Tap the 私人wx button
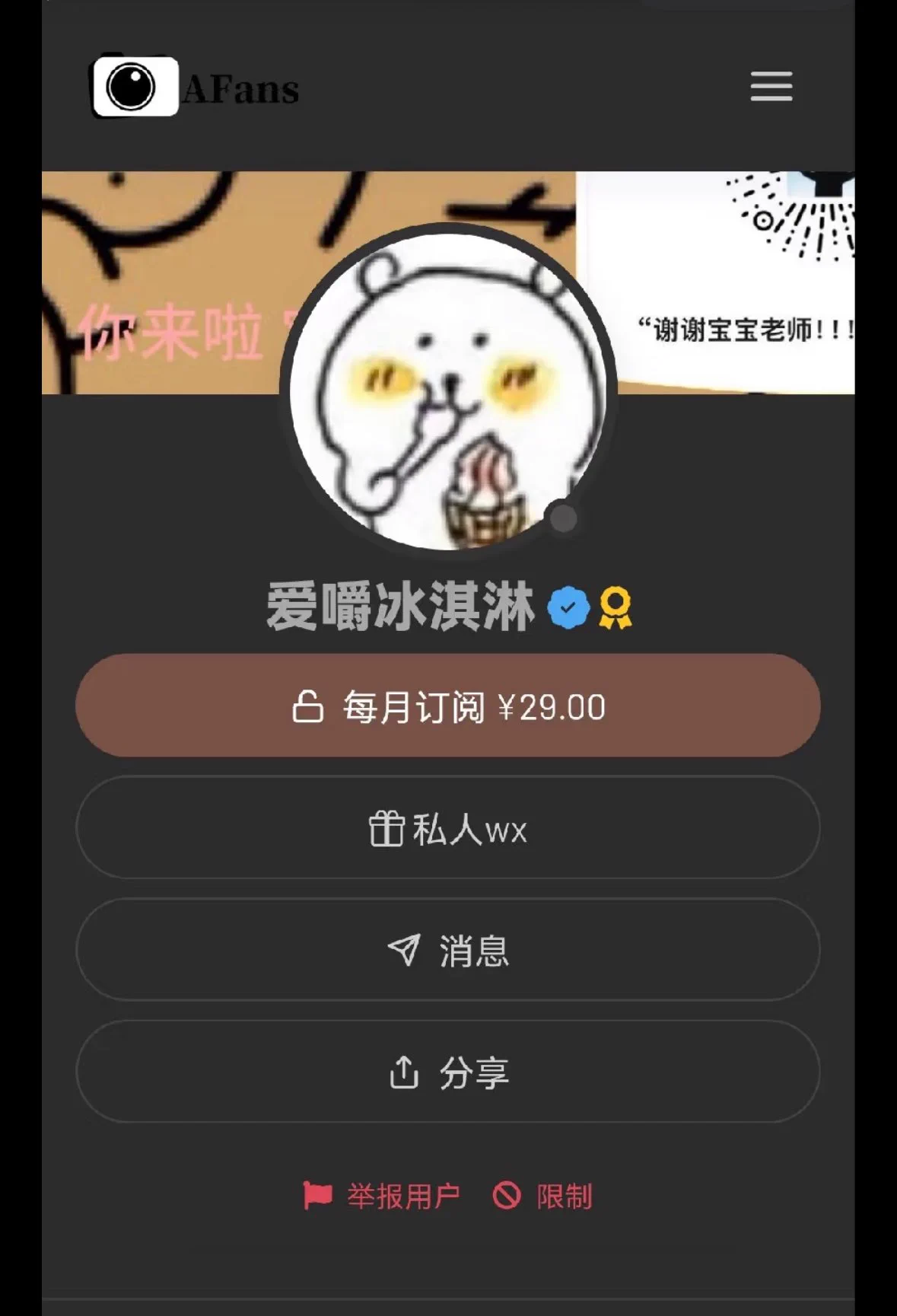This screenshot has width=897, height=1316. point(448,828)
